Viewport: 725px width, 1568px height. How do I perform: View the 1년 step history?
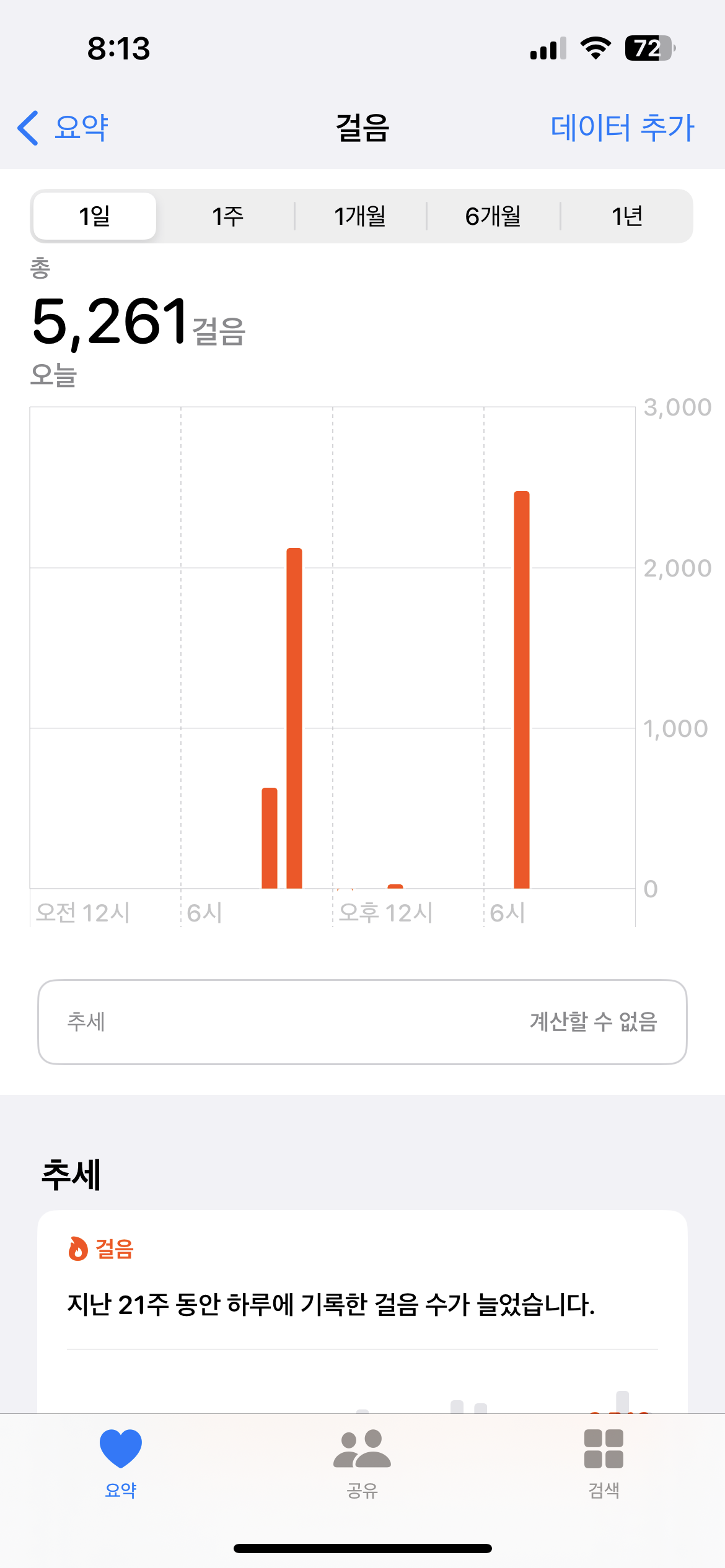tap(626, 216)
